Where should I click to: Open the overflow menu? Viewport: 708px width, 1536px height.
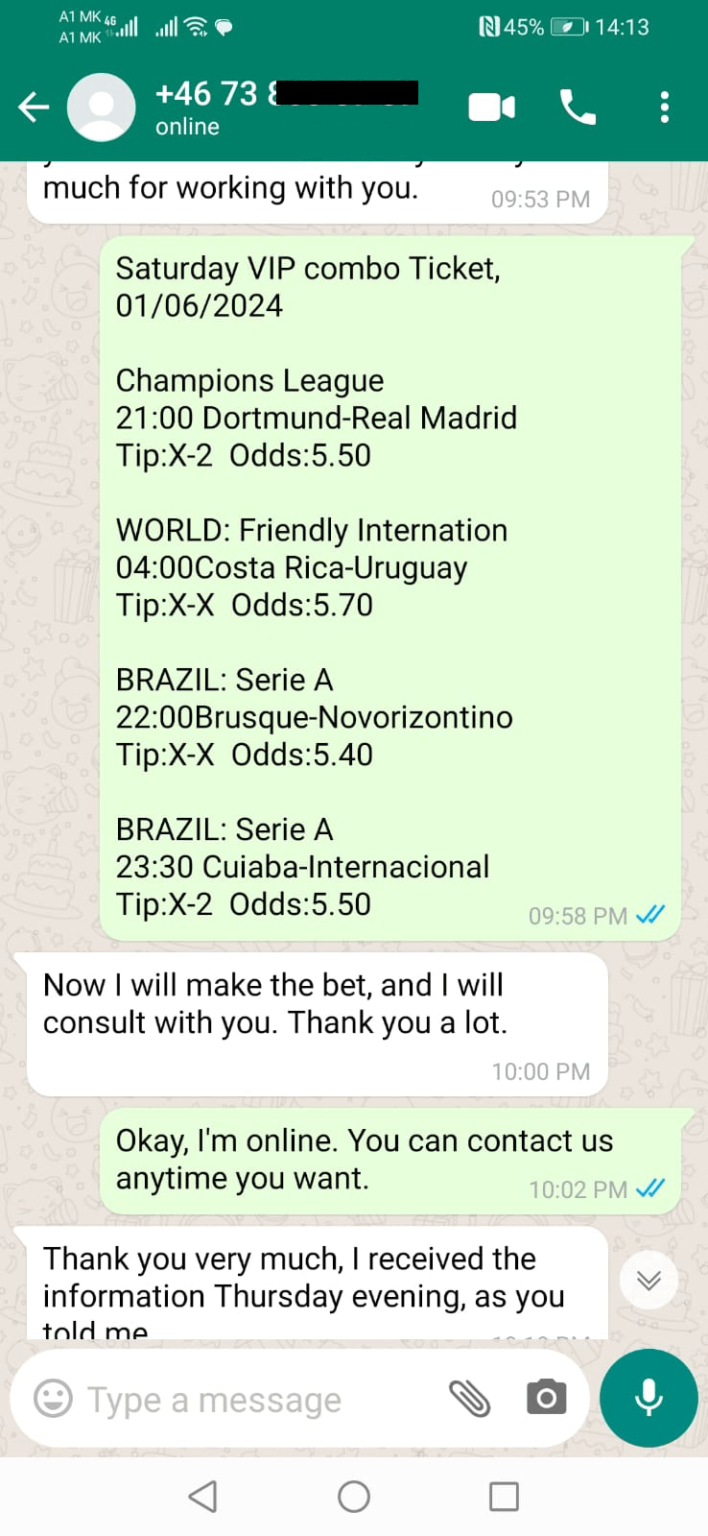(664, 108)
